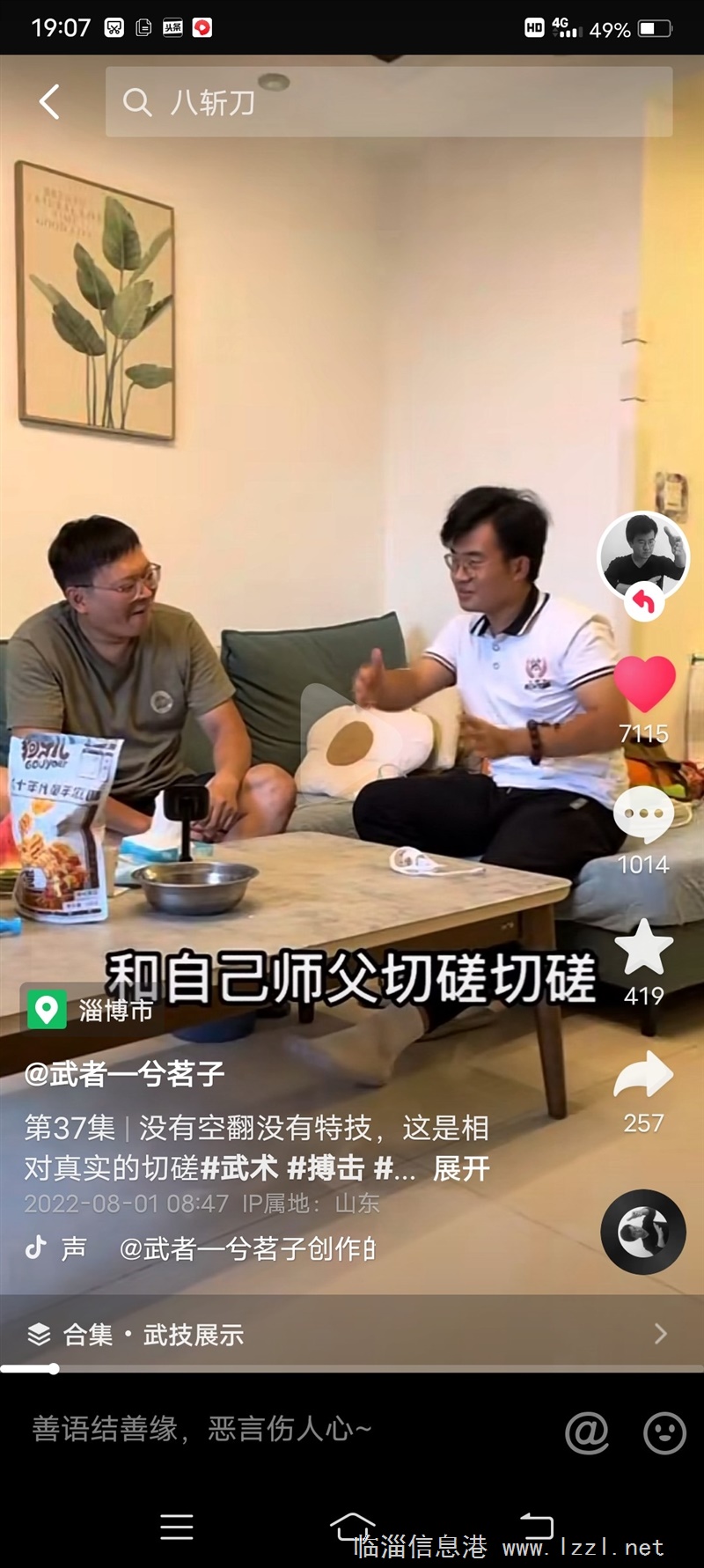Screen dimensions: 704x1568
Task: Expand the caption with 展开
Action: click(461, 1168)
